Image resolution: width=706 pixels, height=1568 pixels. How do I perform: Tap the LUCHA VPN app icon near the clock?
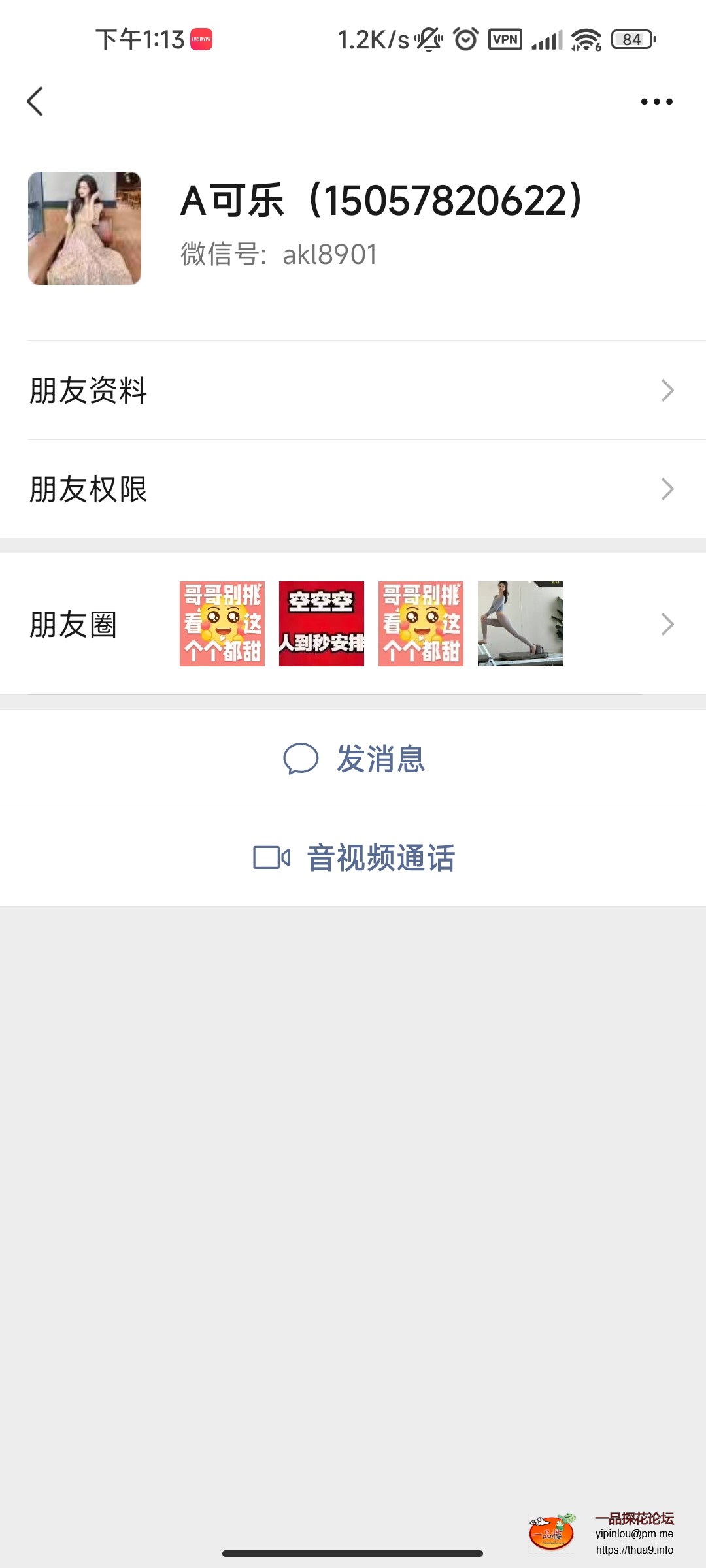click(x=200, y=39)
